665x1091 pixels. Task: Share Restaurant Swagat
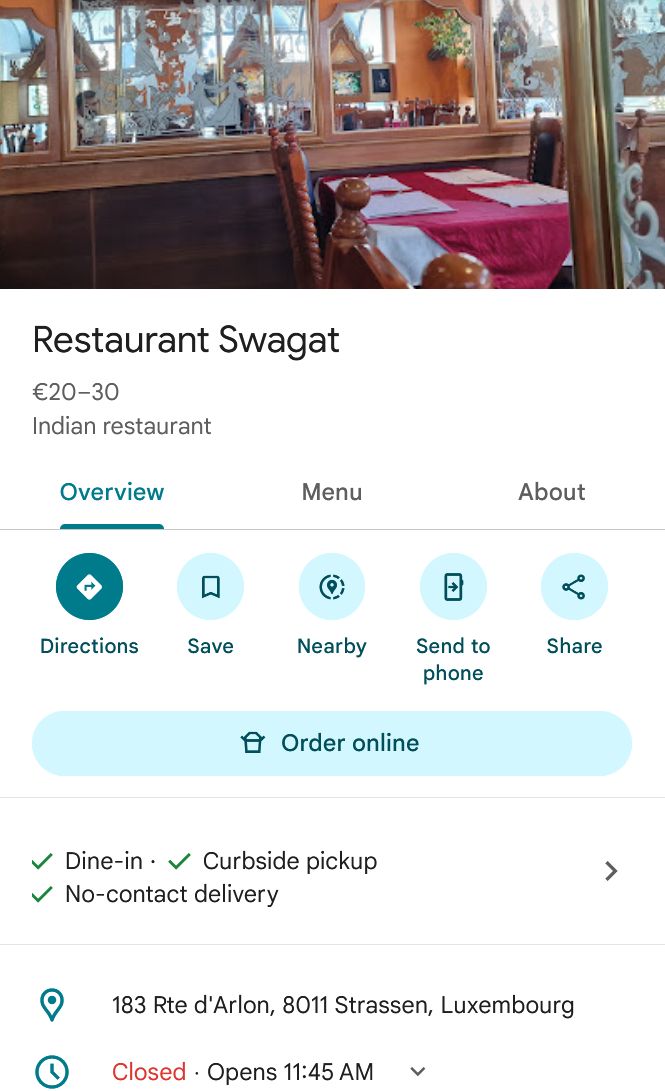pyautogui.click(x=574, y=587)
